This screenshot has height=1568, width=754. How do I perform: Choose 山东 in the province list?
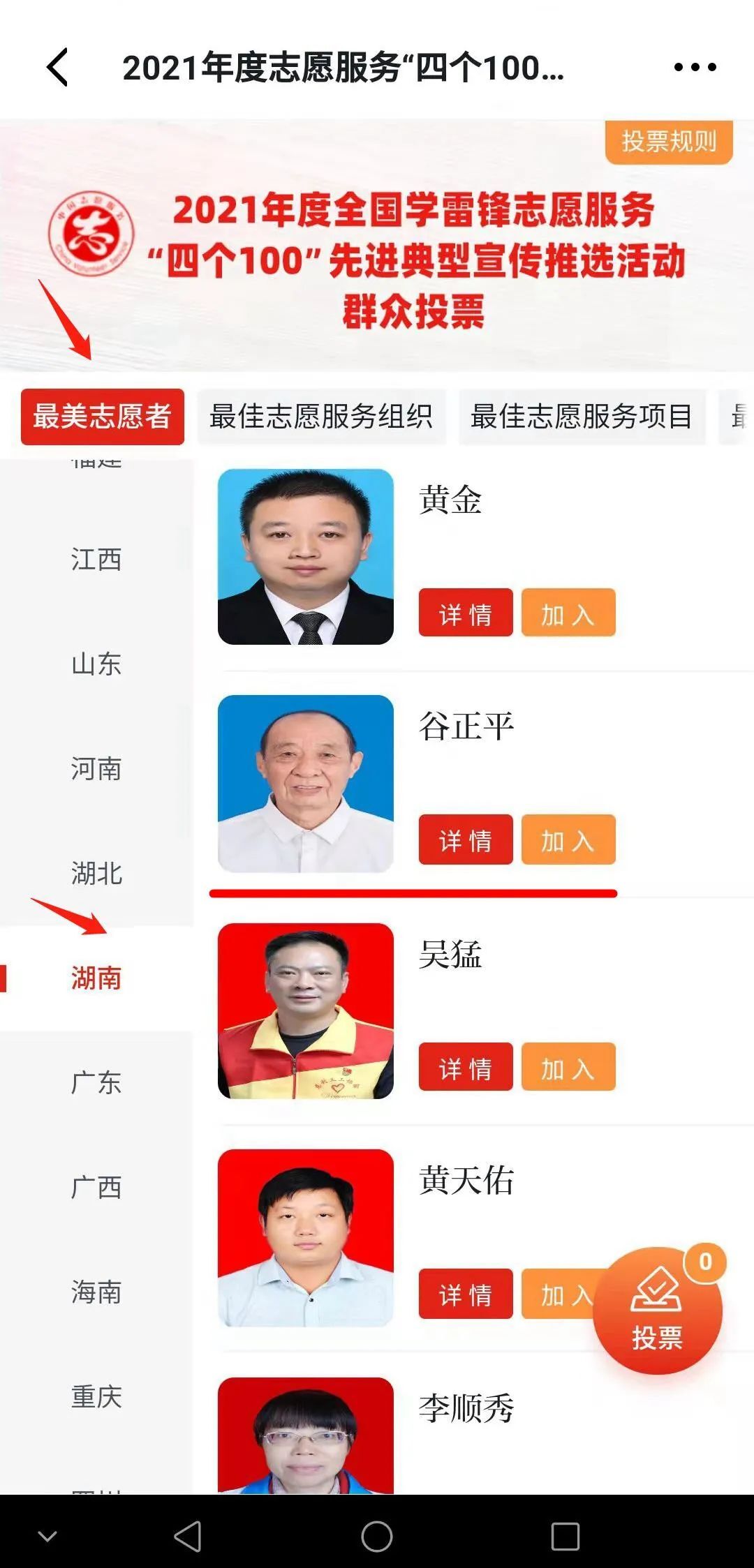click(96, 664)
